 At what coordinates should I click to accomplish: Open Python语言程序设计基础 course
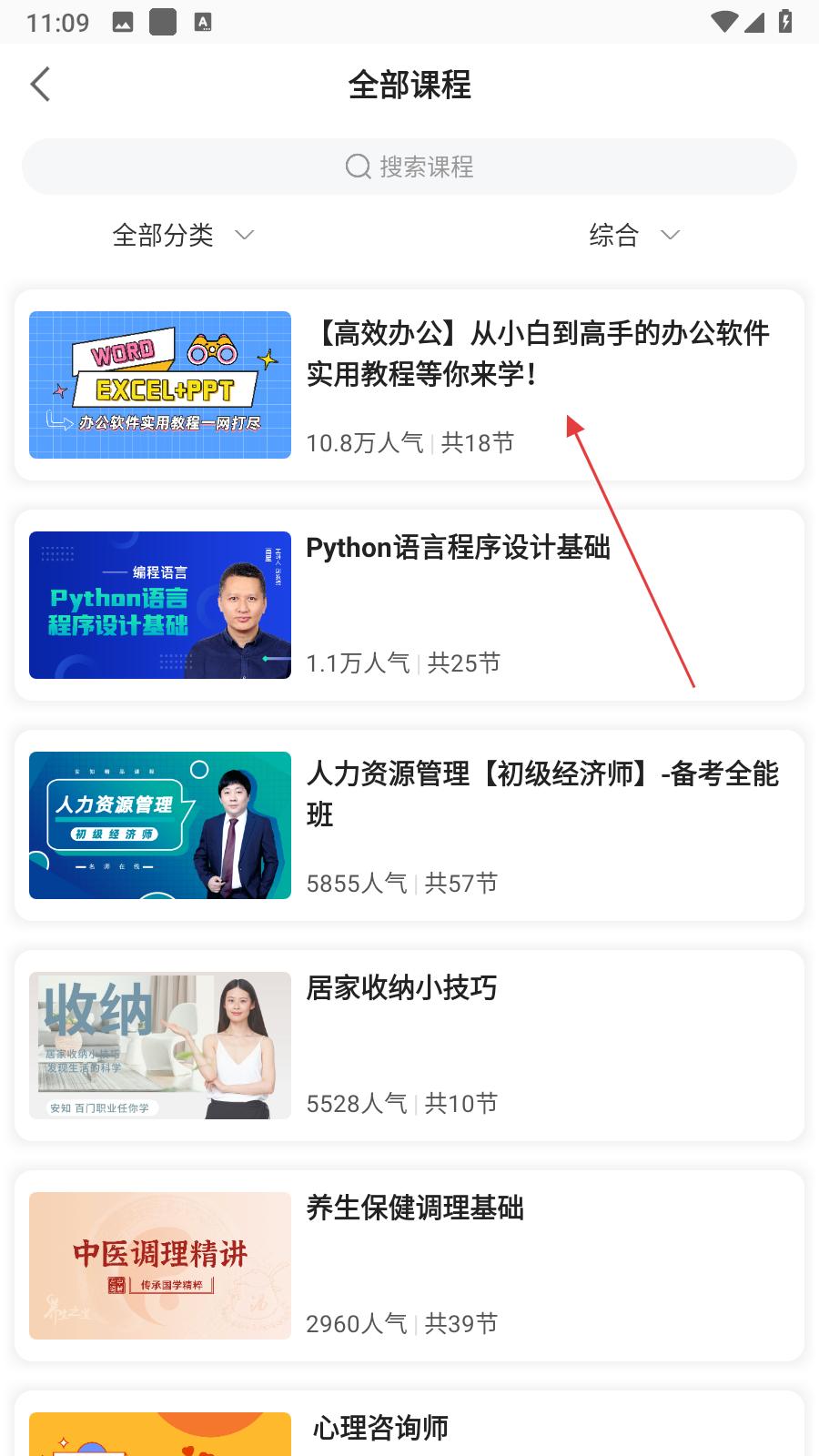pyautogui.click(x=409, y=605)
